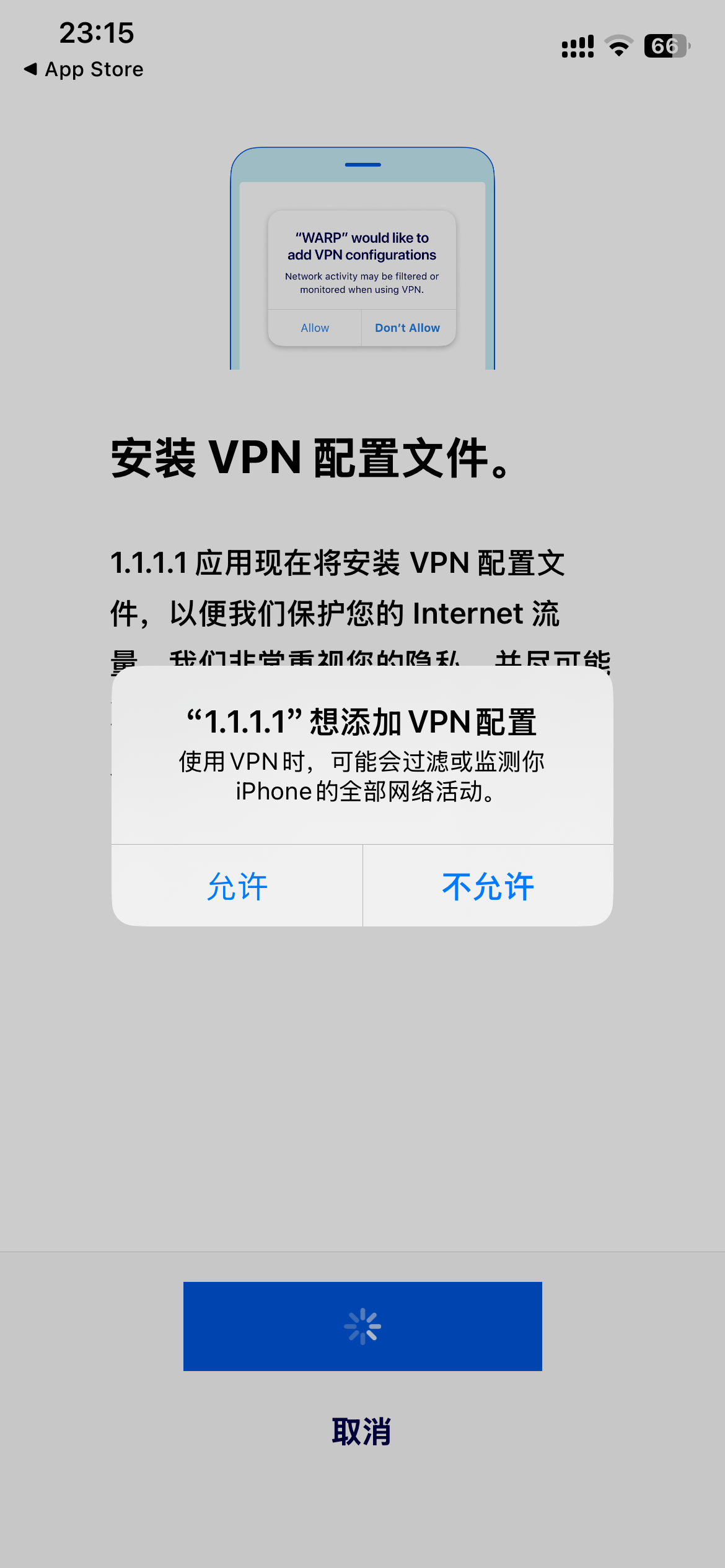
Task: Tap the blue loading install button
Action: click(x=362, y=1326)
